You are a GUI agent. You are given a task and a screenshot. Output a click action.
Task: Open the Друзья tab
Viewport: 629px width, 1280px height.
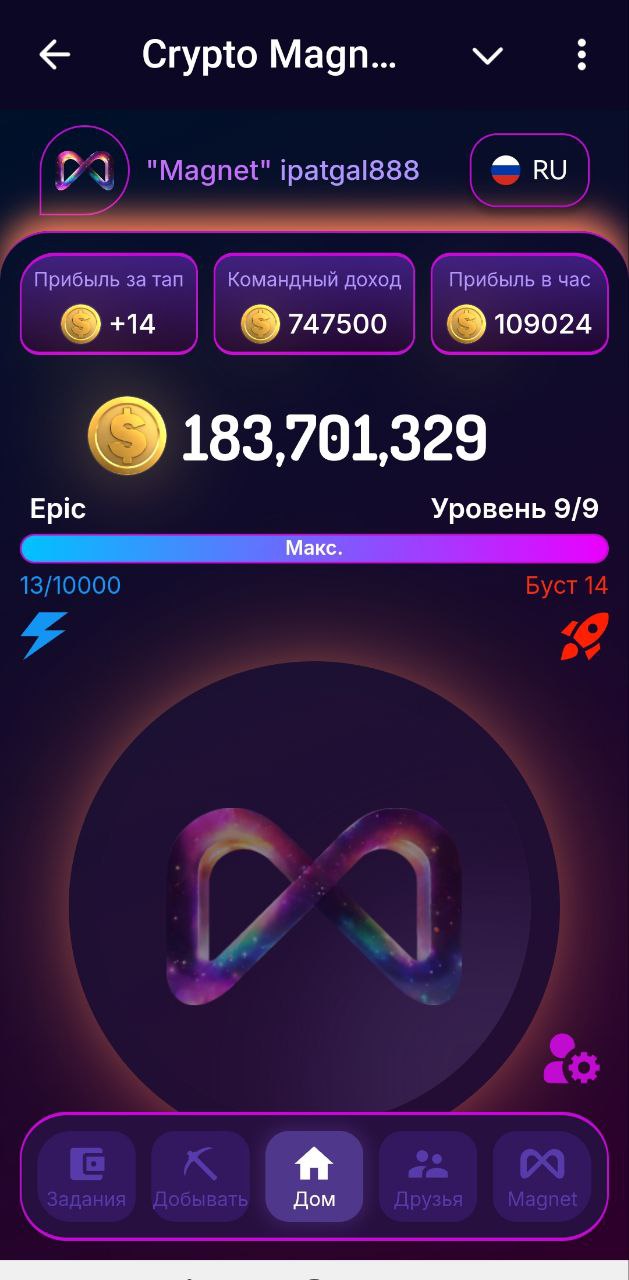coord(428,1176)
